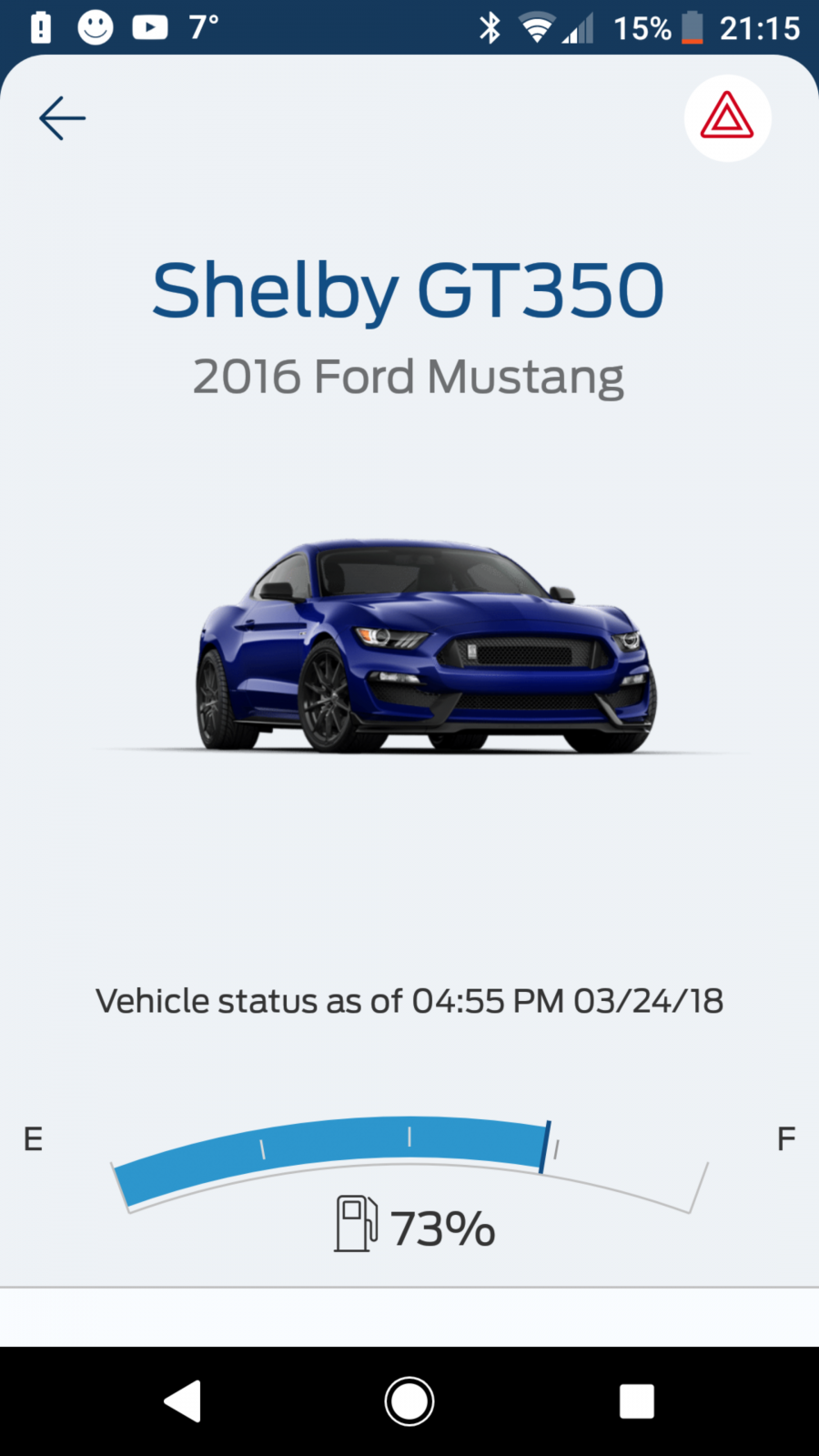This screenshot has width=819, height=1456.
Task: Tap the system home button
Action: (409, 1401)
